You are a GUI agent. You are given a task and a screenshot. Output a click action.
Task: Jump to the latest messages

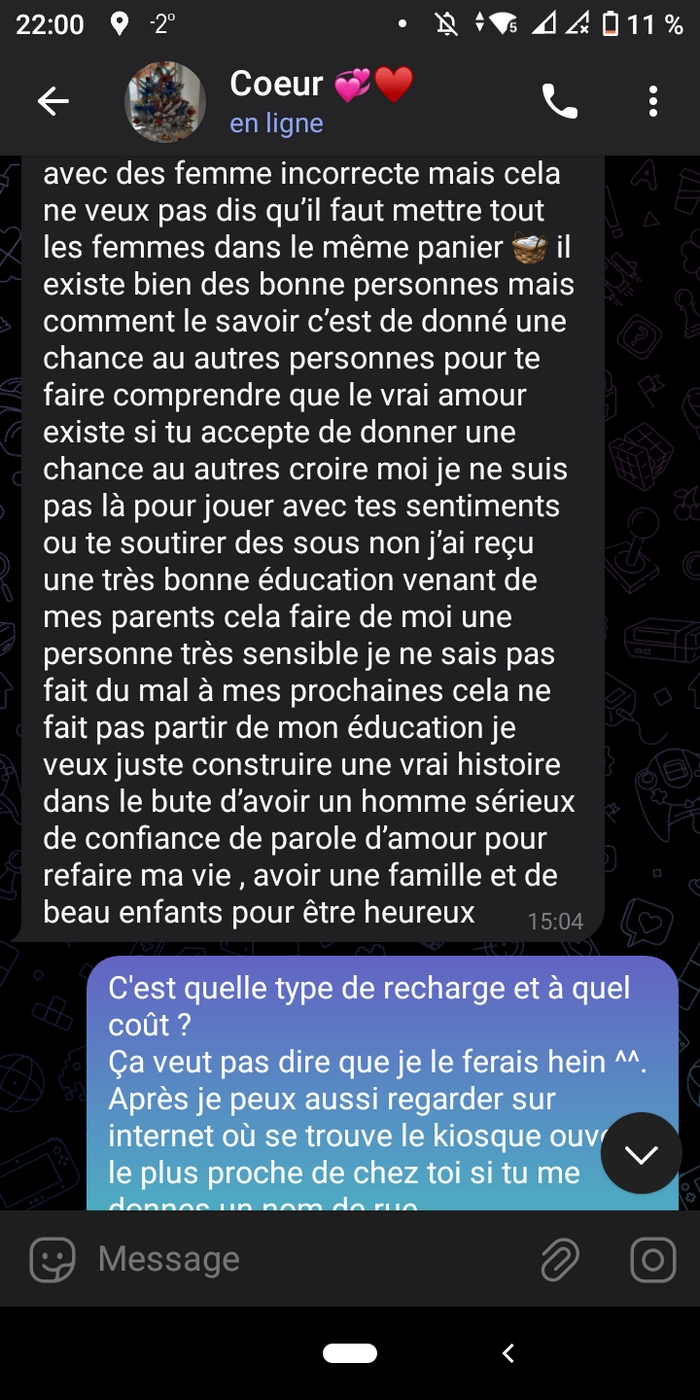tap(641, 1153)
